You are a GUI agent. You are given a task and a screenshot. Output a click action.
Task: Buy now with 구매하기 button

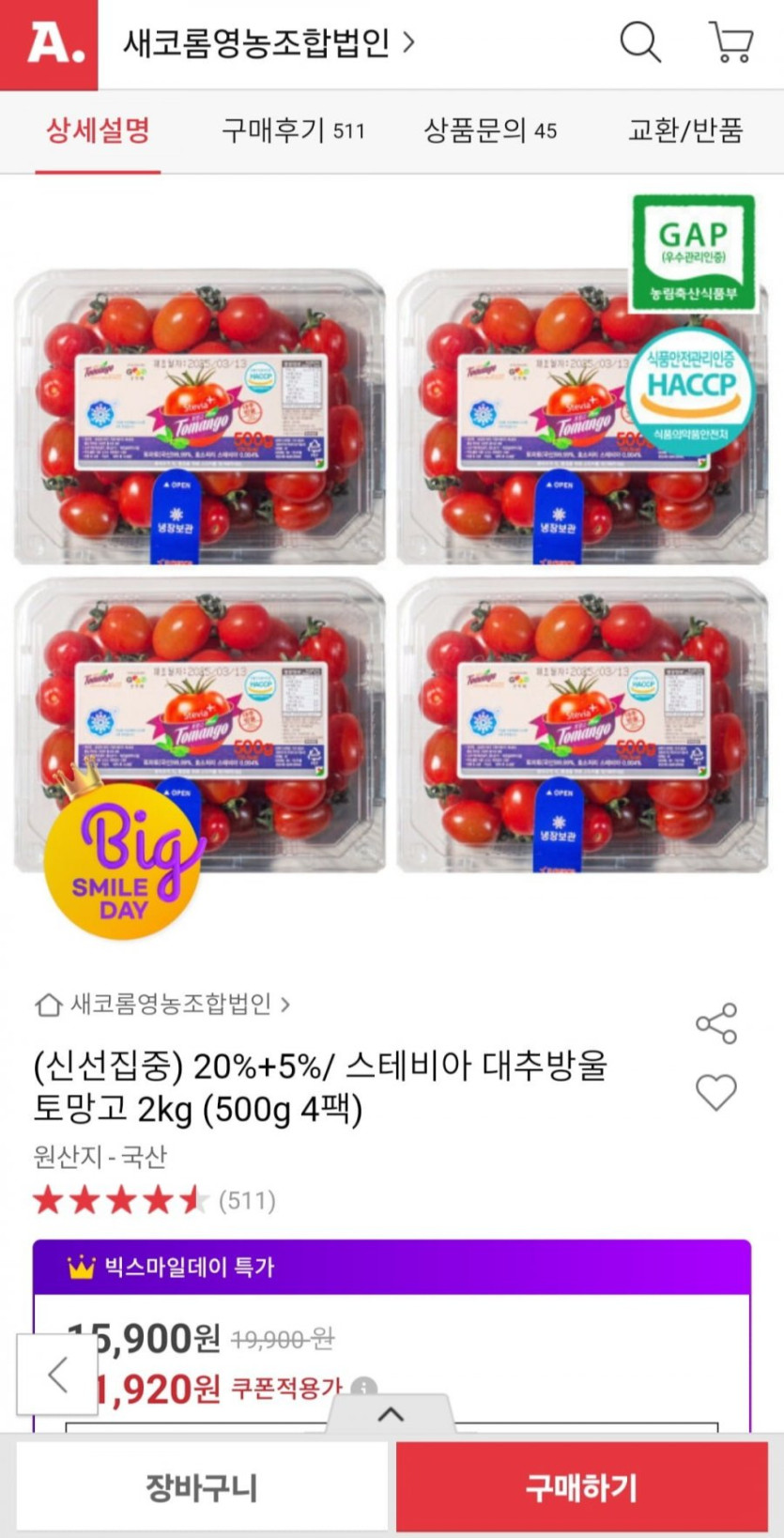[x=582, y=1486]
